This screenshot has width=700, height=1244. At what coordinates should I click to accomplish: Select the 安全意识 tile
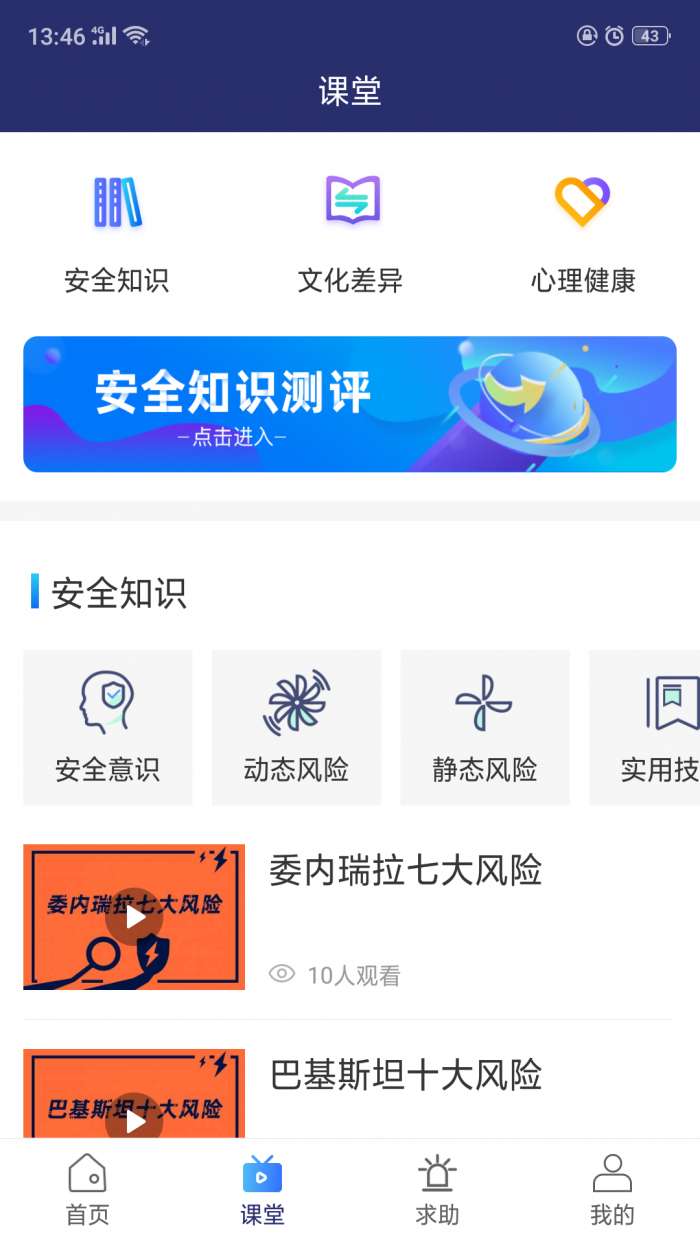coord(108,727)
